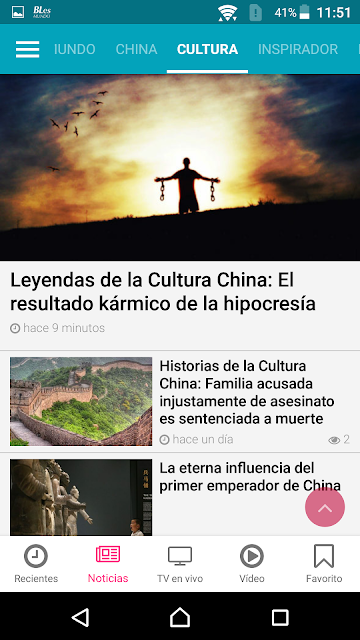
Task: Switch to the Vídeo section
Action: (x=252, y=564)
